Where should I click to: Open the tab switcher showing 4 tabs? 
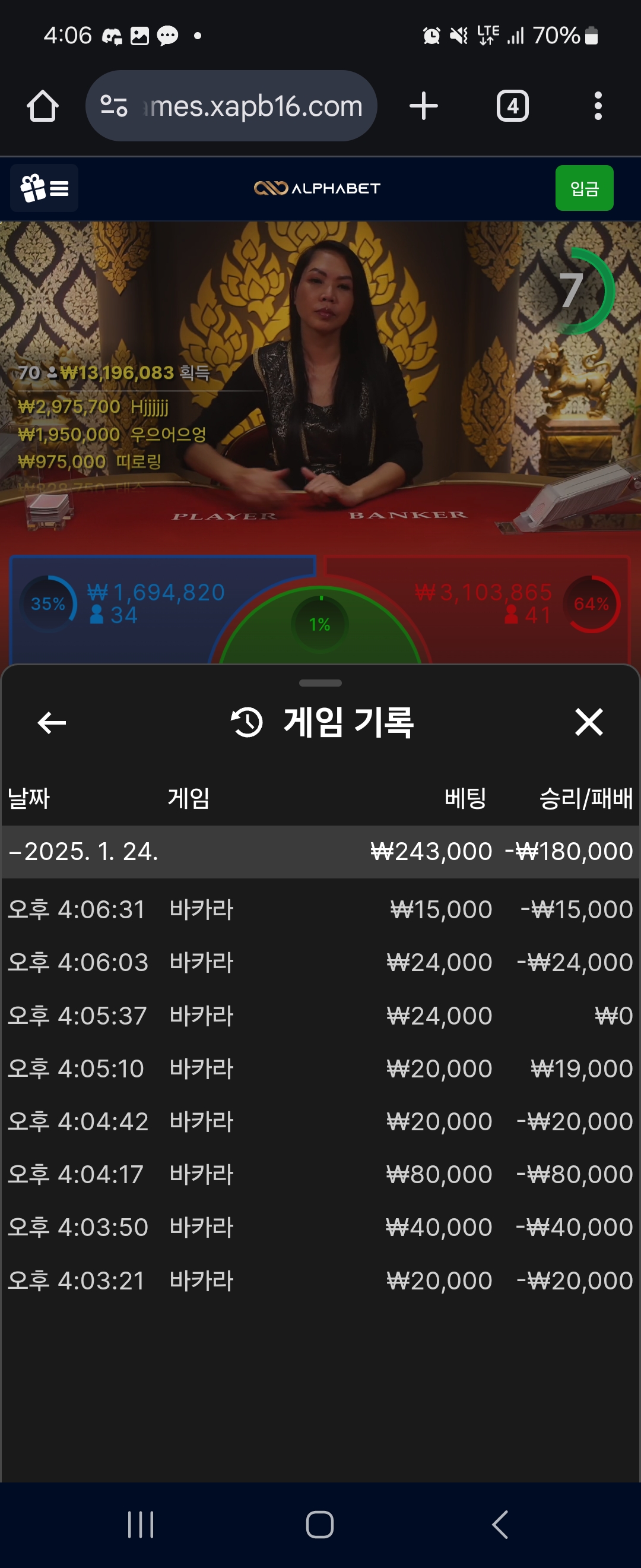pos(512,106)
